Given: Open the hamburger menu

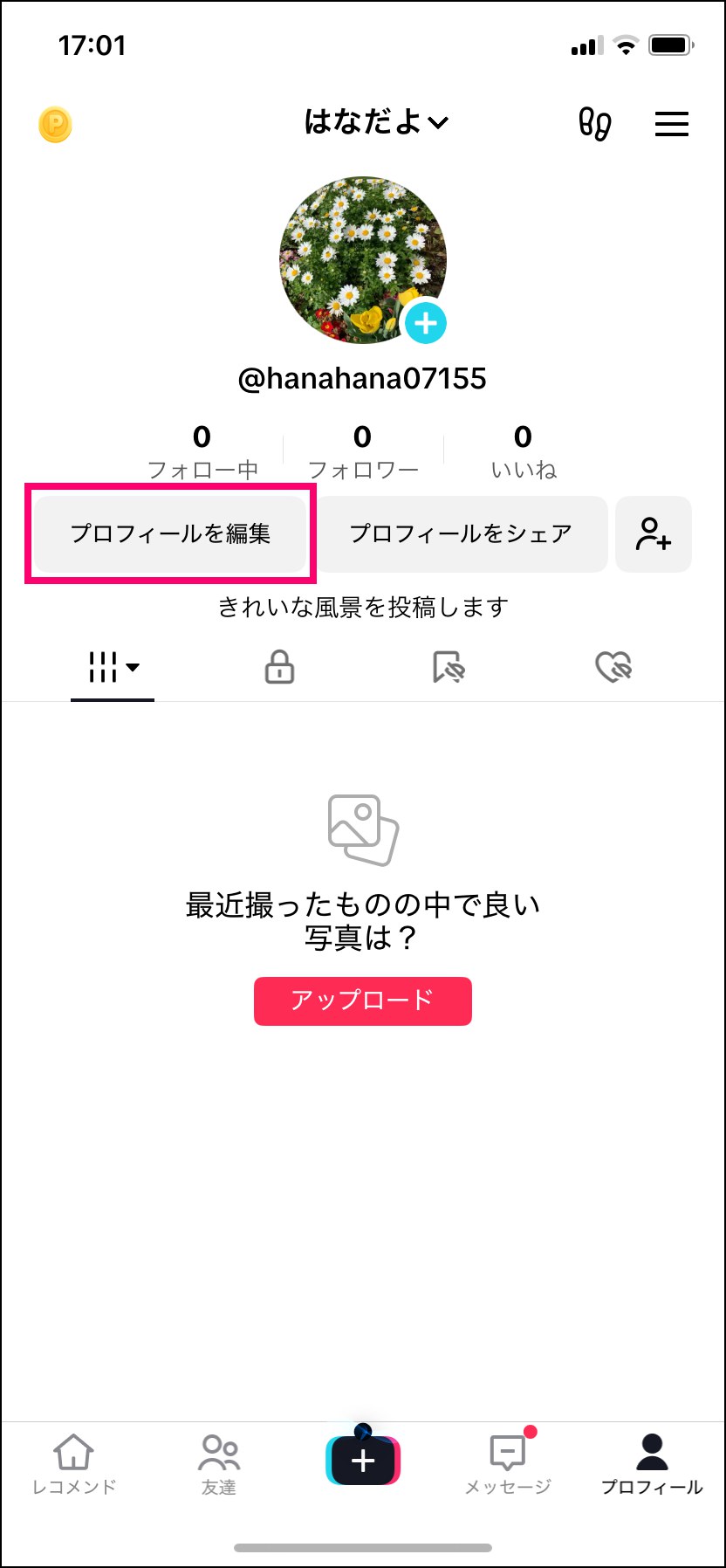Looking at the screenshot, I should (x=672, y=124).
